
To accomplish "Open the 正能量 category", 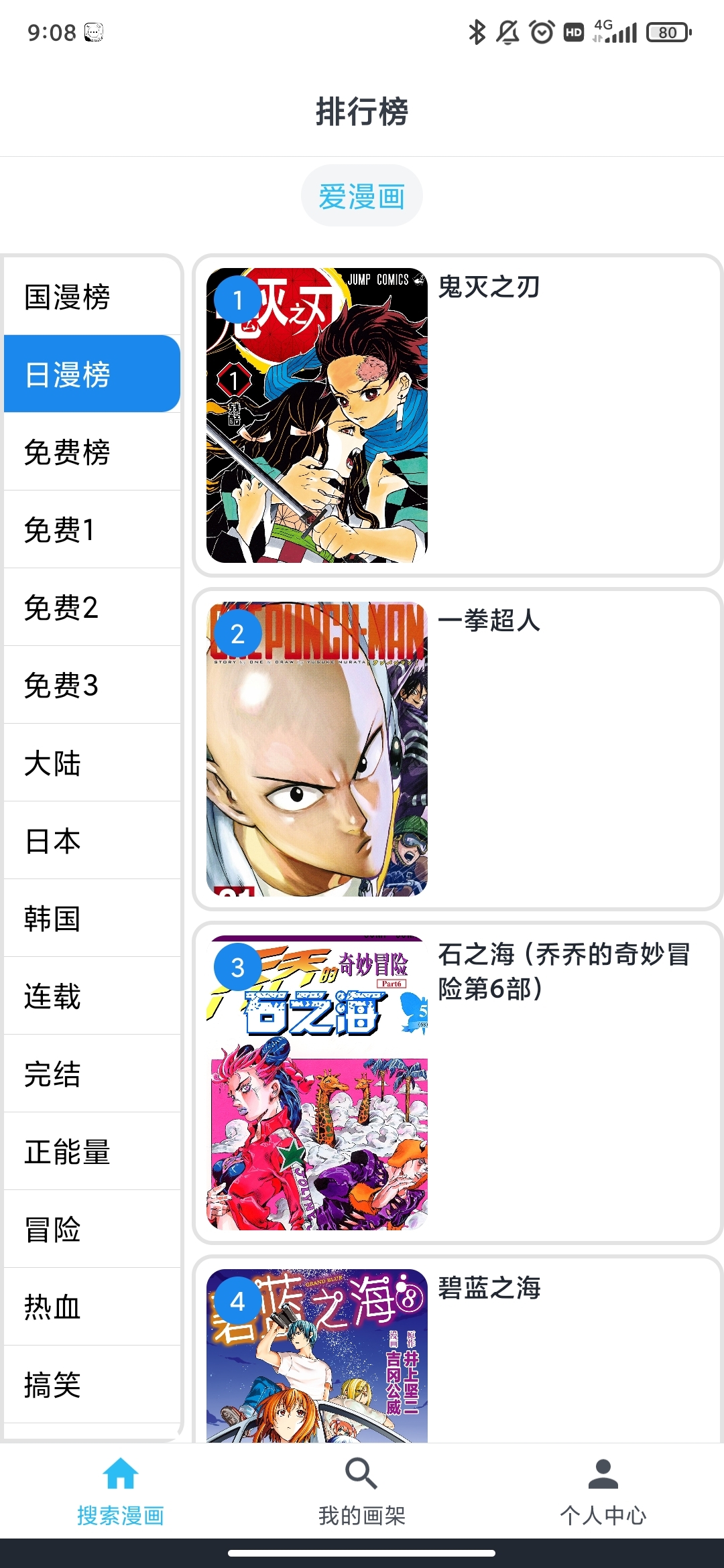I will point(92,1151).
